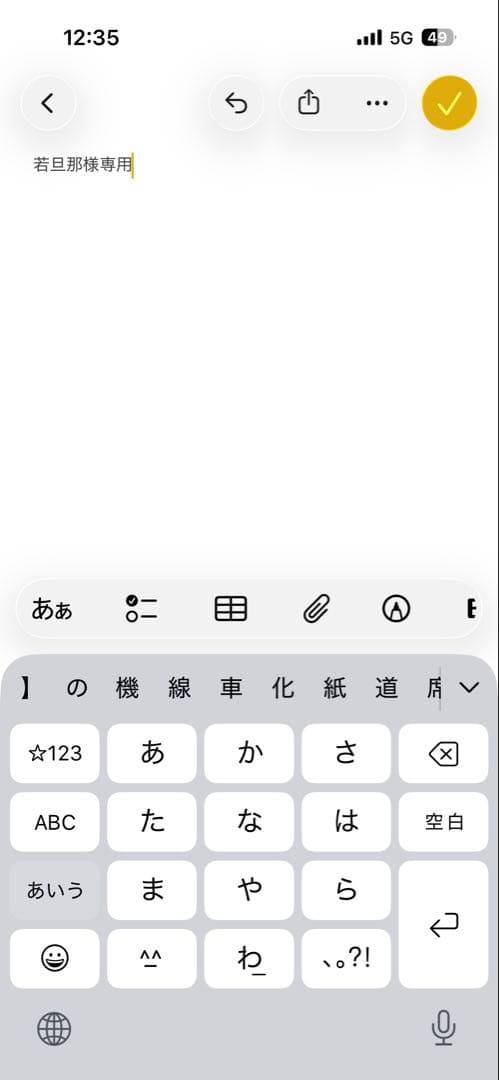Open the markup pen tool
Viewport: 499px width, 1080px height.
(396, 609)
